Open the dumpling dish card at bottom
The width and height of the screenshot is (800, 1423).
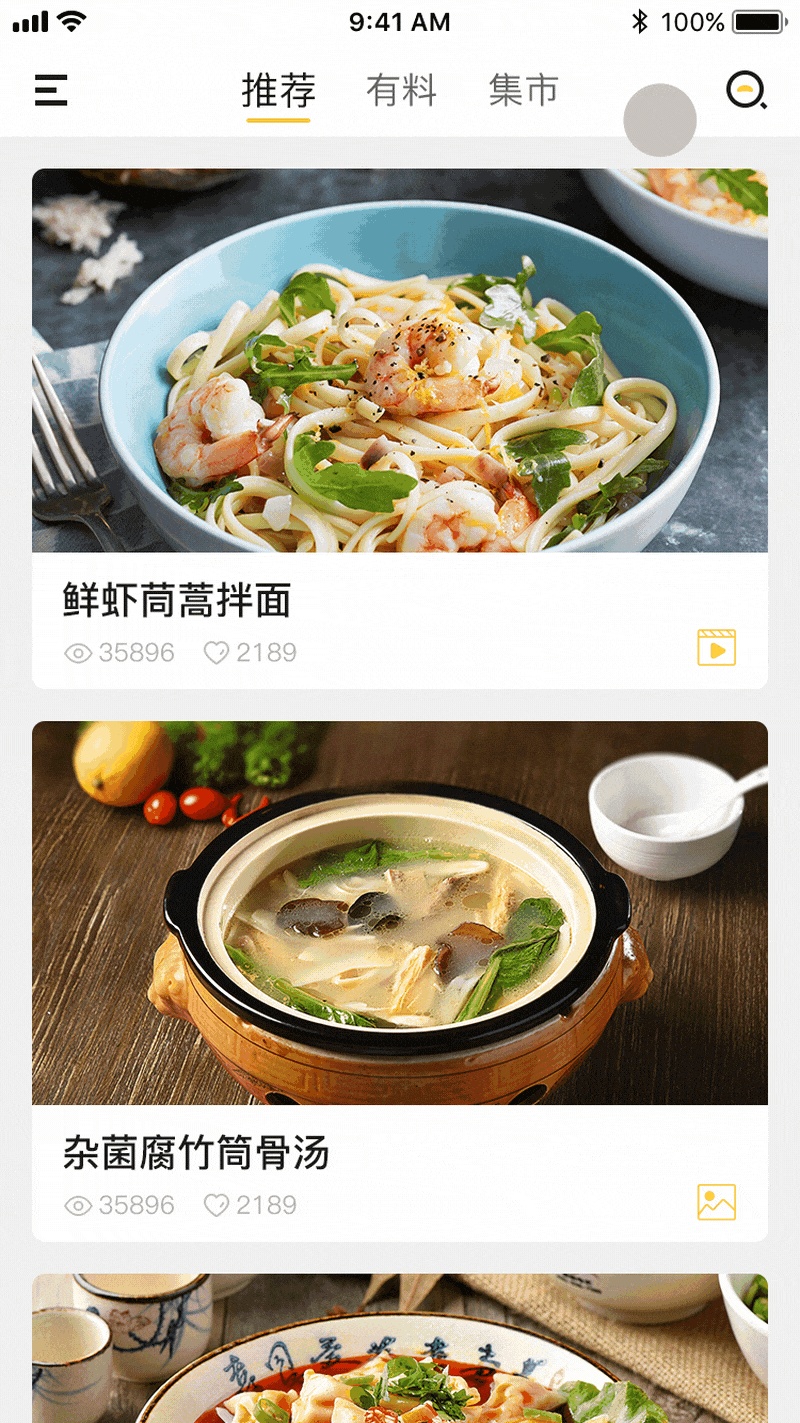pos(400,1350)
